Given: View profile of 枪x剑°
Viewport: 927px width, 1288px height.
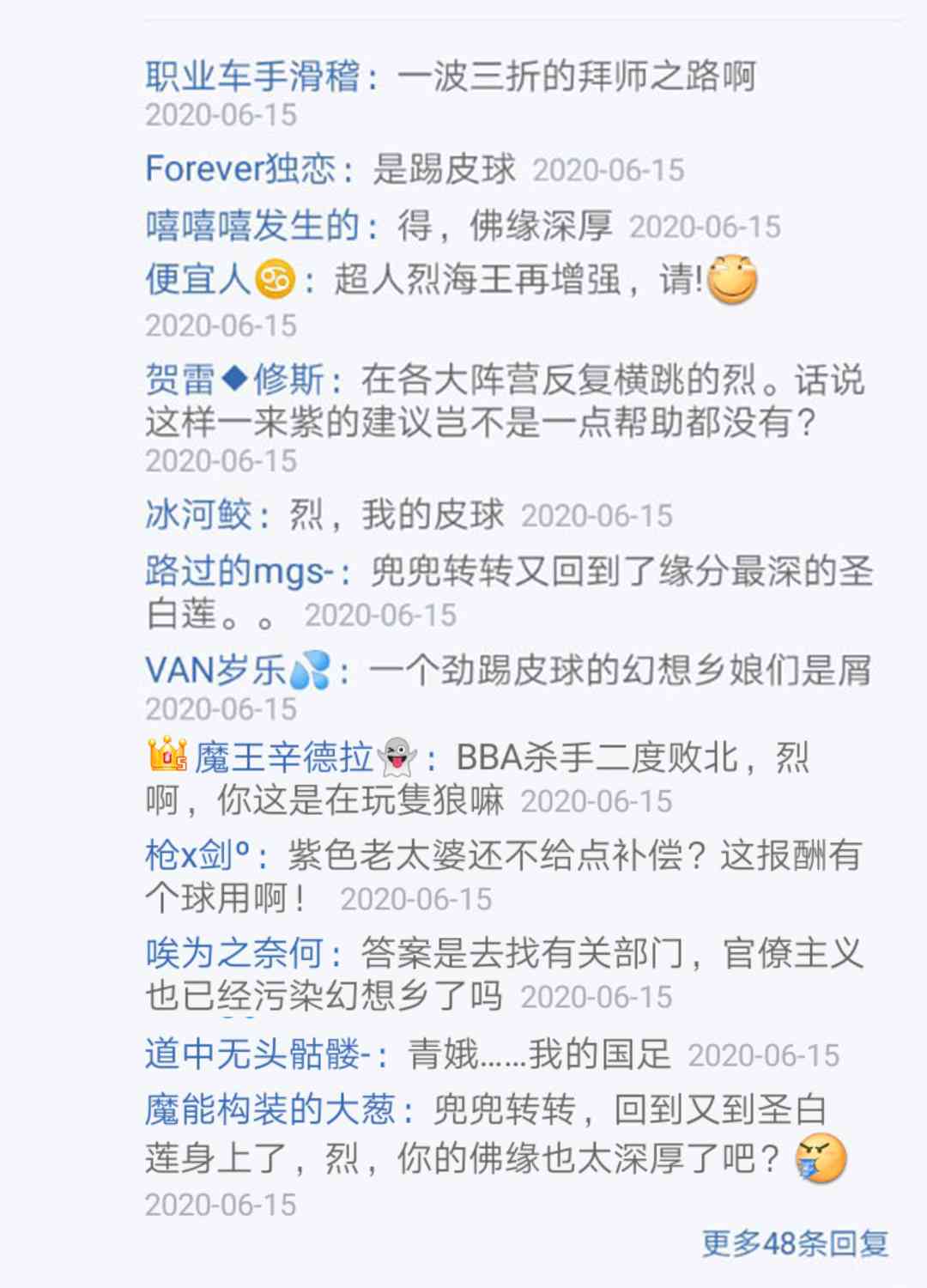Looking at the screenshot, I should pos(197,854).
